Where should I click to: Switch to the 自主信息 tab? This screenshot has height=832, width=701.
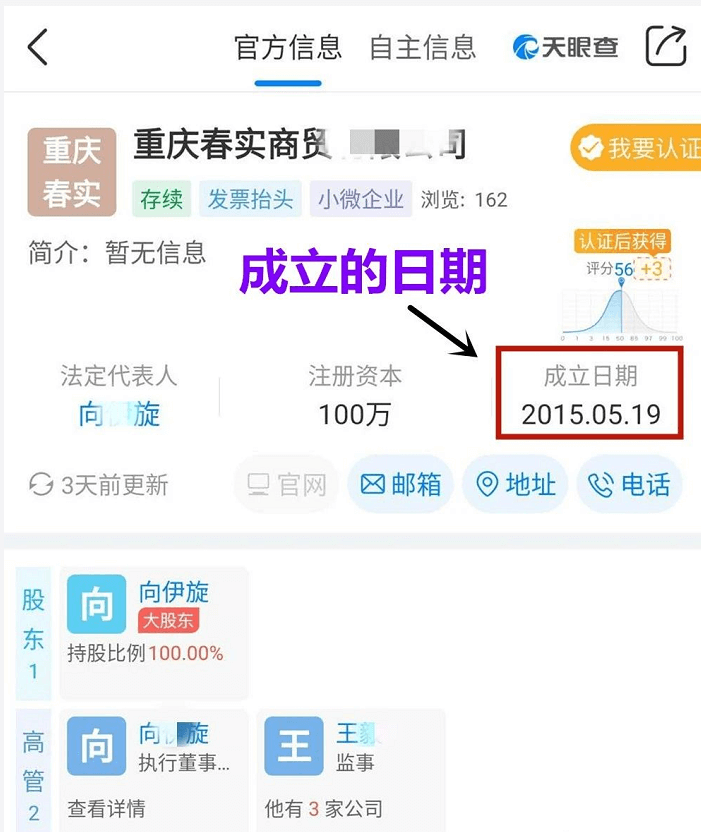[422, 47]
